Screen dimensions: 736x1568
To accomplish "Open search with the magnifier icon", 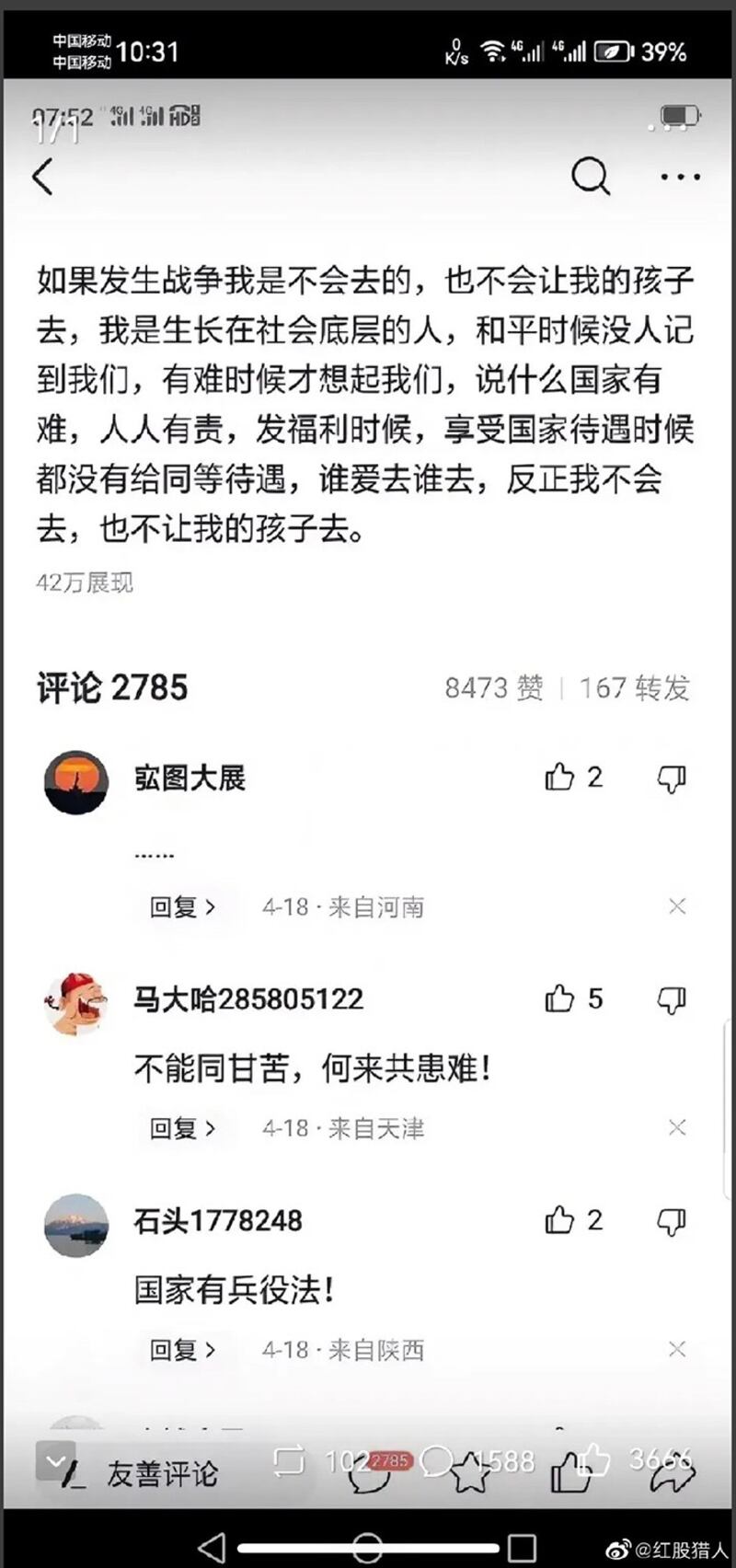I will [590, 175].
